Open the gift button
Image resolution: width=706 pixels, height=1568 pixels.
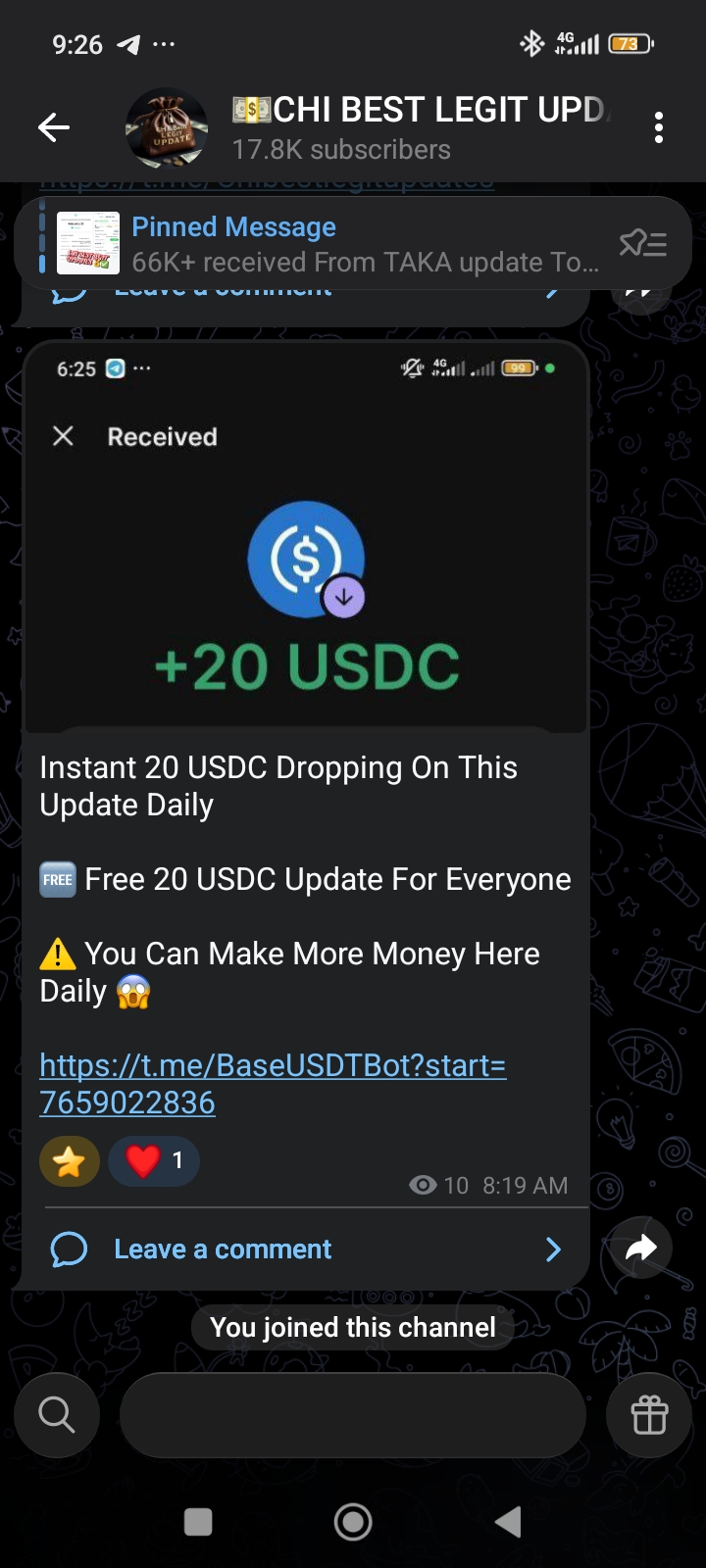pos(649,1414)
